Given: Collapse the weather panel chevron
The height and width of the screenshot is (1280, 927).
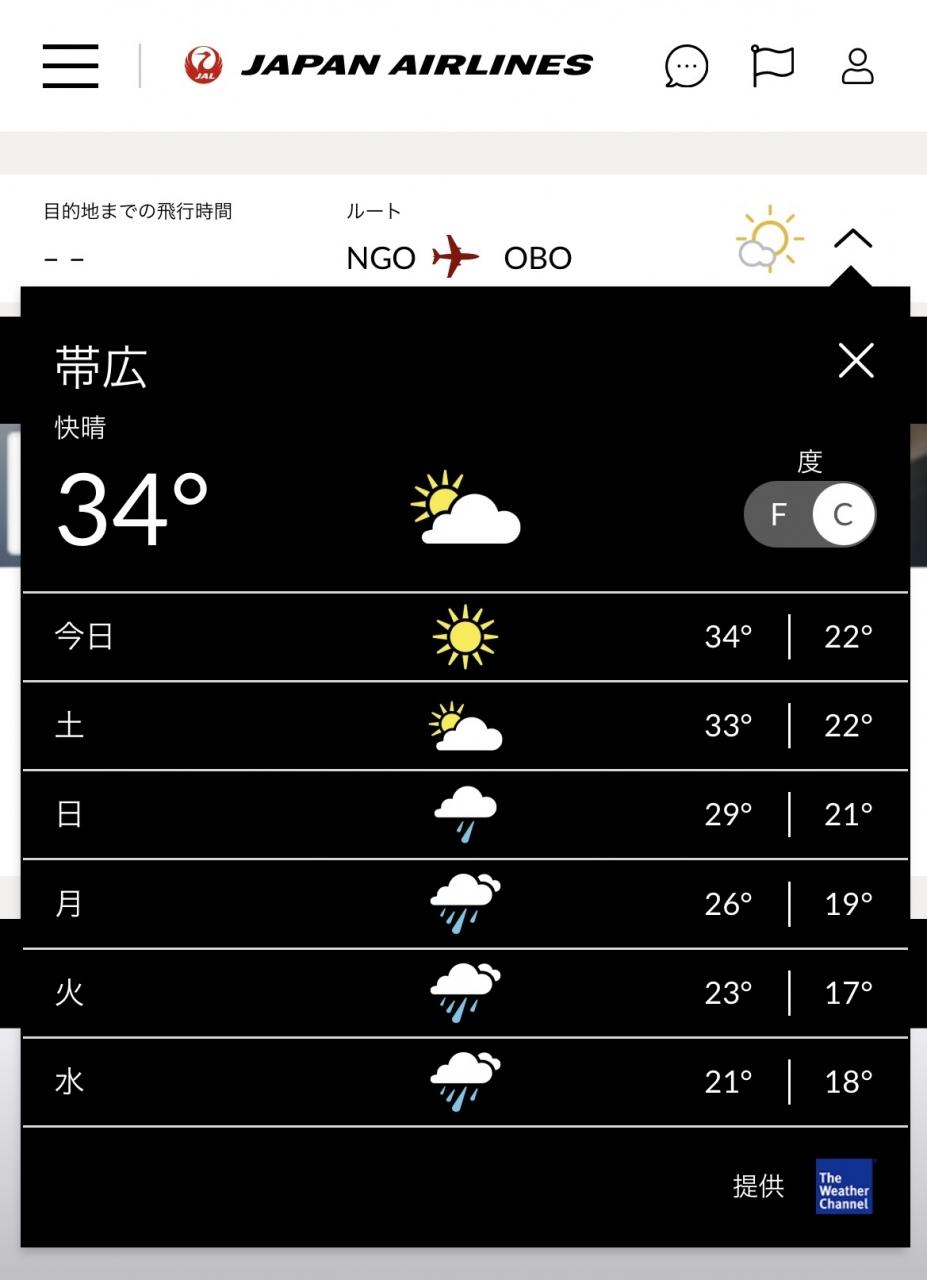Looking at the screenshot, I should tap(853, 239).
